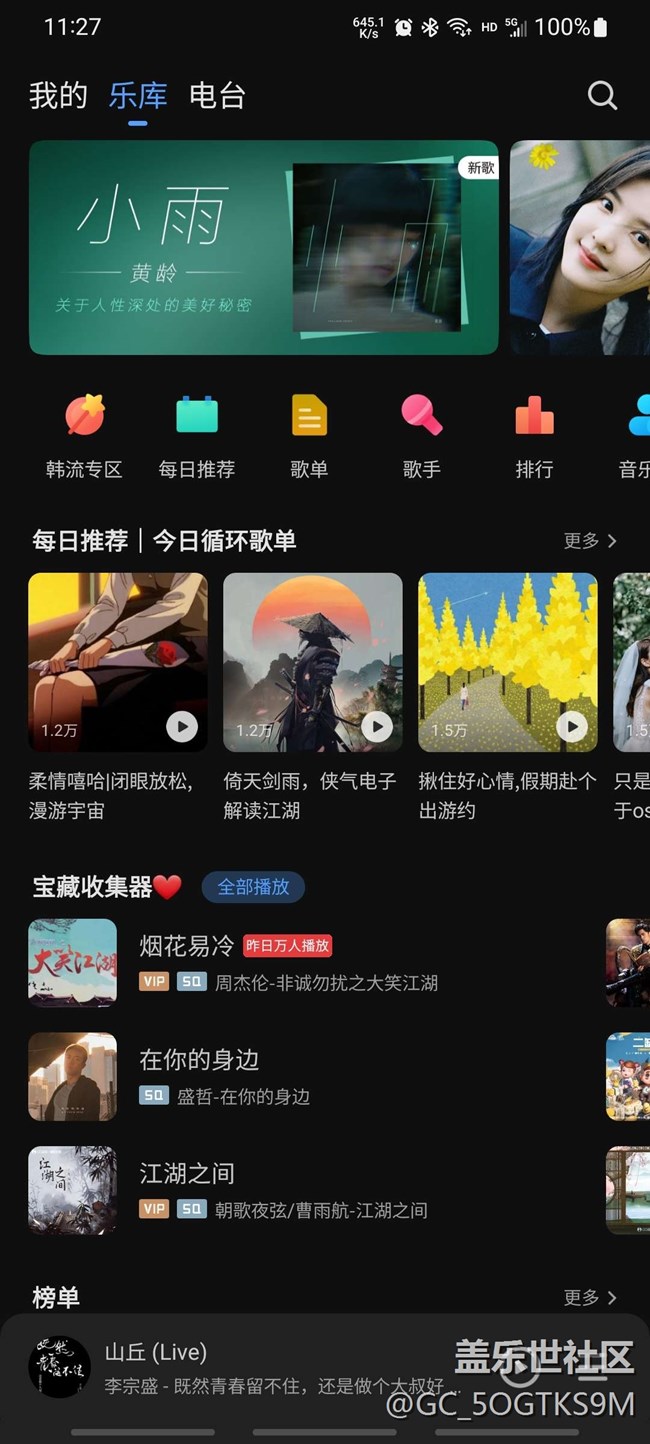Open the 小雨 new song banner
Image resolution: width=650 pixels, height=1444 pixels.
(x=263, y=247)
